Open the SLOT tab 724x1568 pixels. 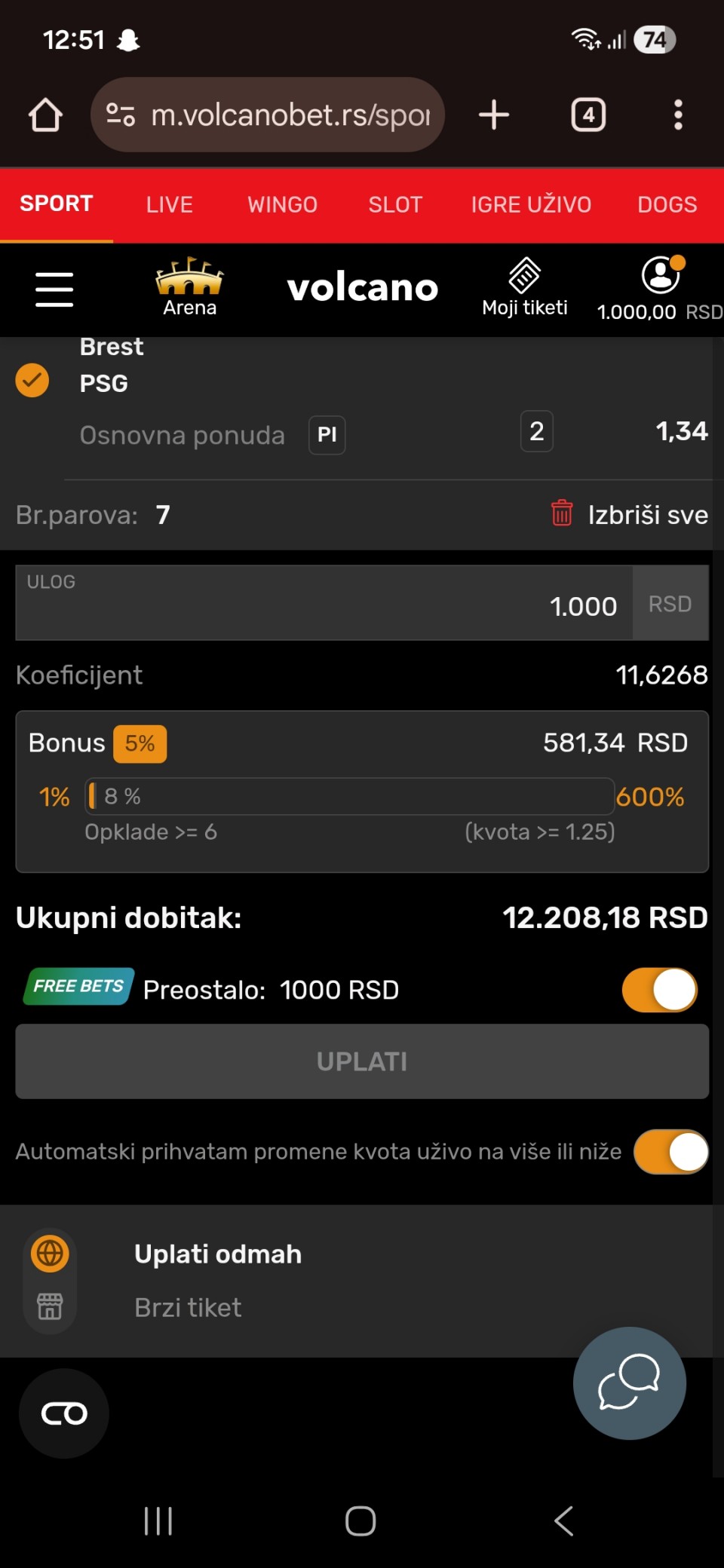[x=395, y=204]
